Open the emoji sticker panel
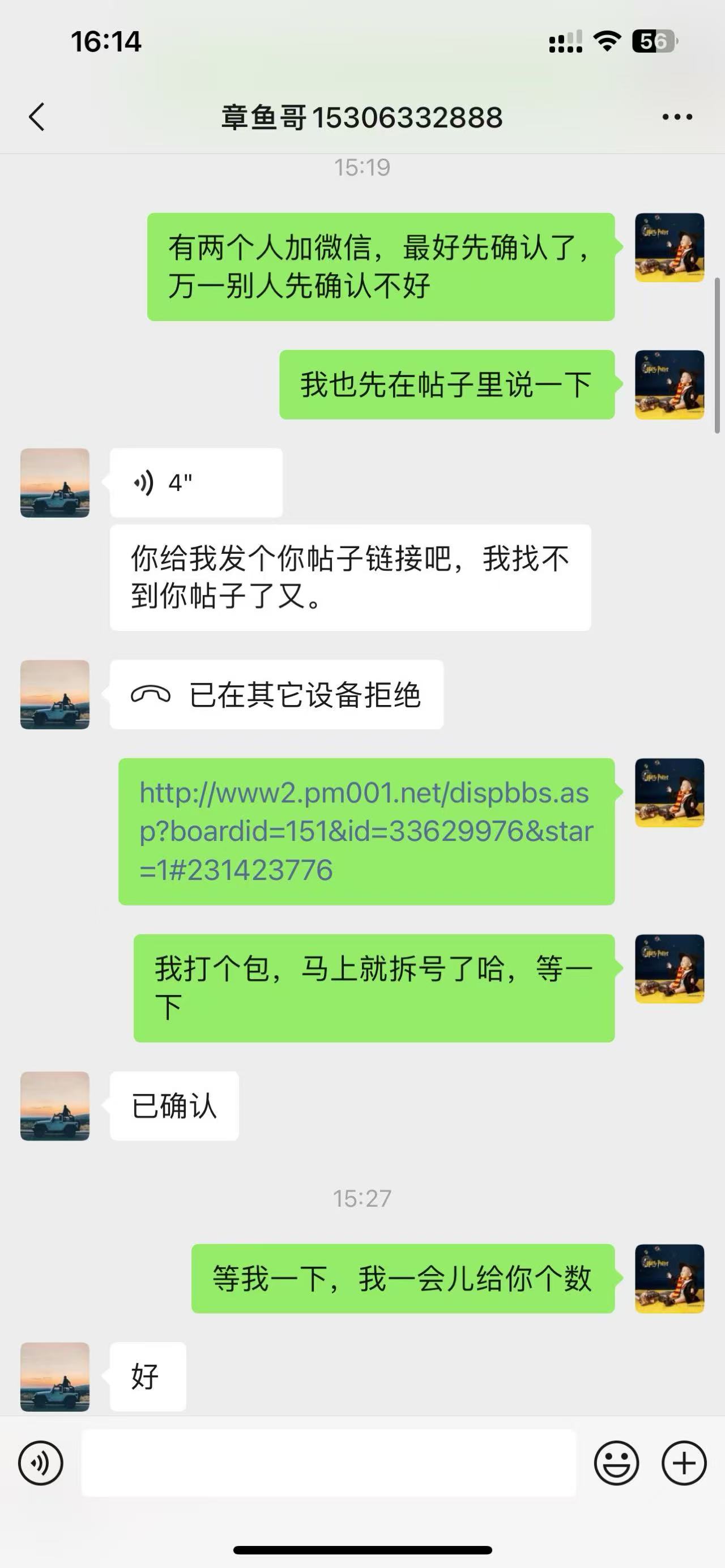This screenshot has width=725, height=1568. click(617, 1463)
